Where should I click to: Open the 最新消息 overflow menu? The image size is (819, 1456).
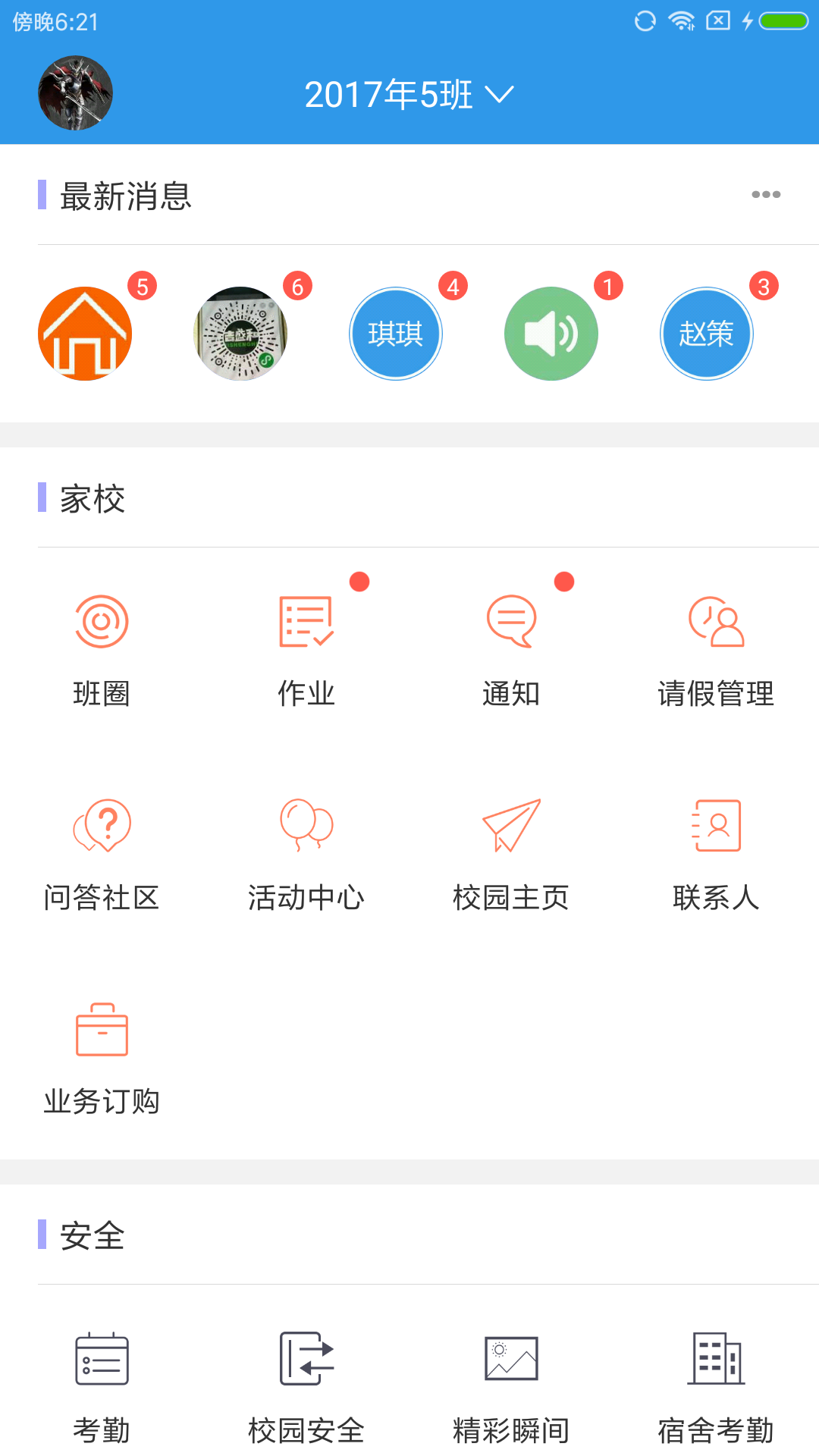pos(766,196)
